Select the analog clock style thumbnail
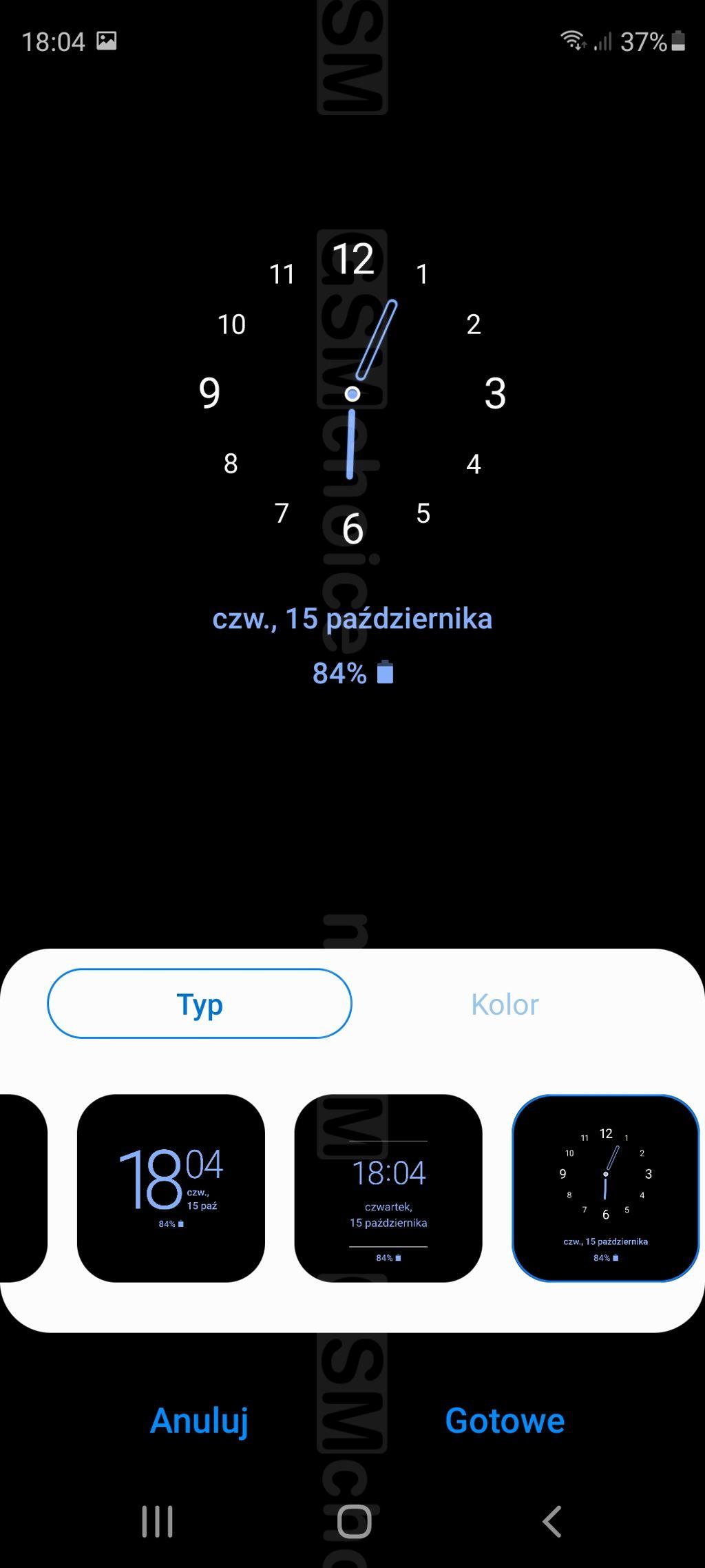The image size is (705, 1568). click(605, 1188)
